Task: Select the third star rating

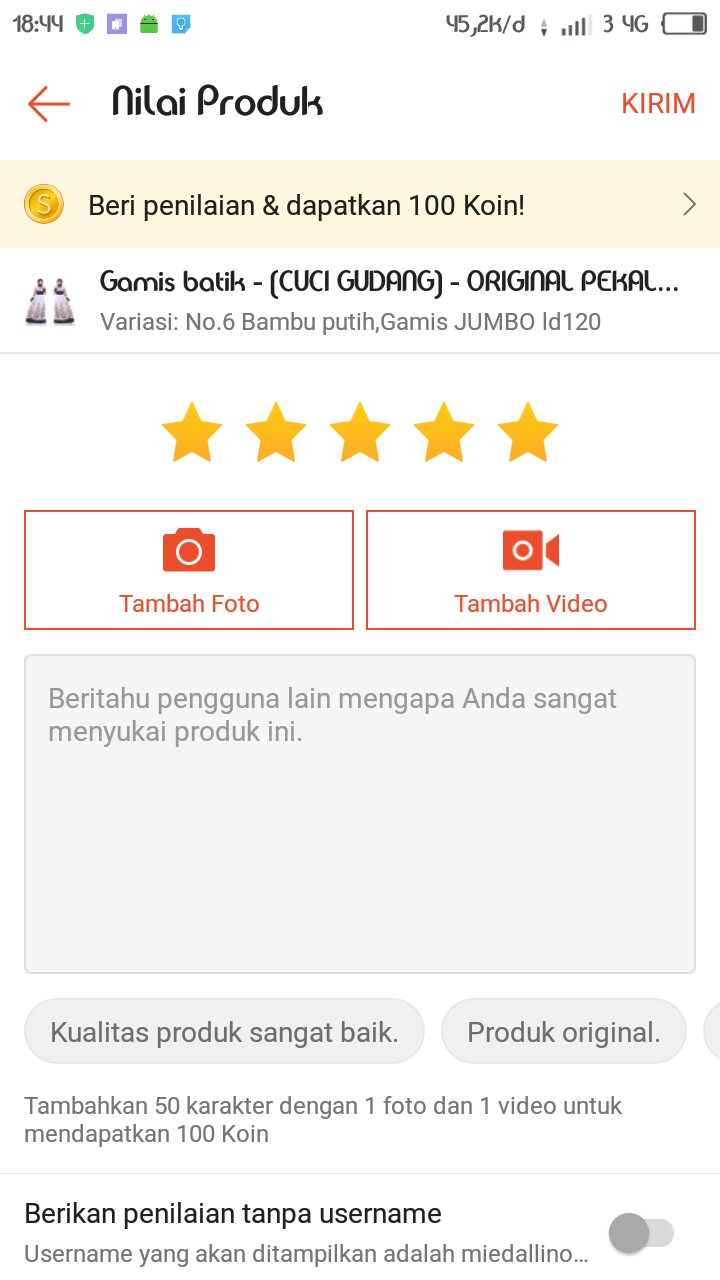Action: (x=360, y=433)
